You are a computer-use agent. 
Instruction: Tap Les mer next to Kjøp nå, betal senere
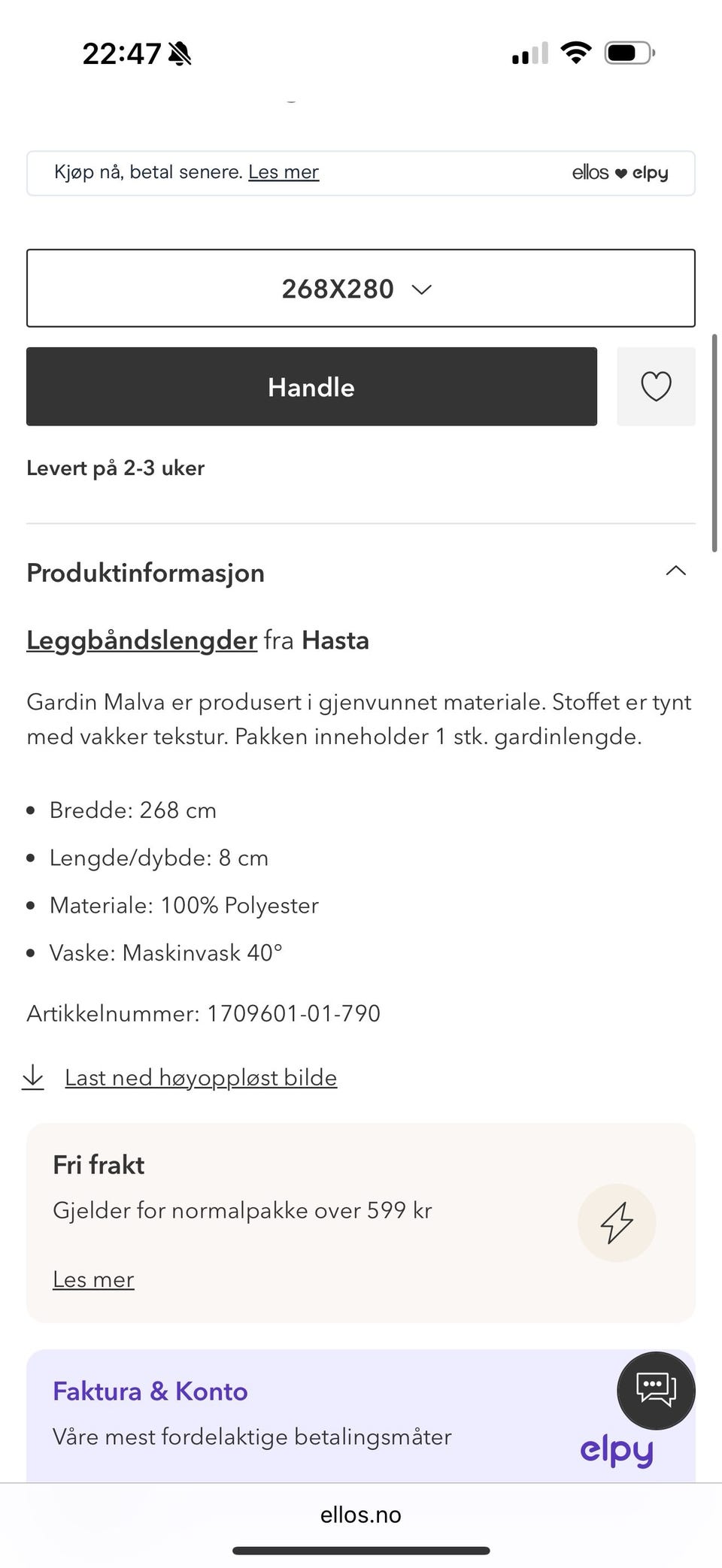click(284, 171)
